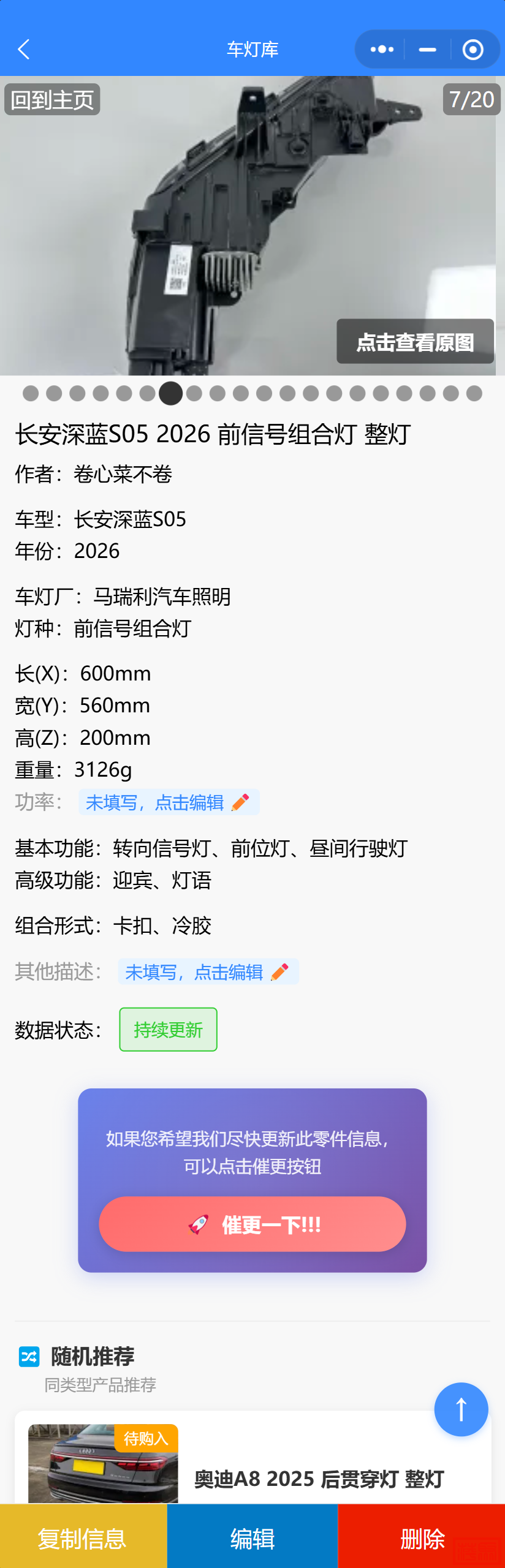Tap 删除 to delete this entry
Viewport: 505px width, 1568px height.
click(422, 1538)
